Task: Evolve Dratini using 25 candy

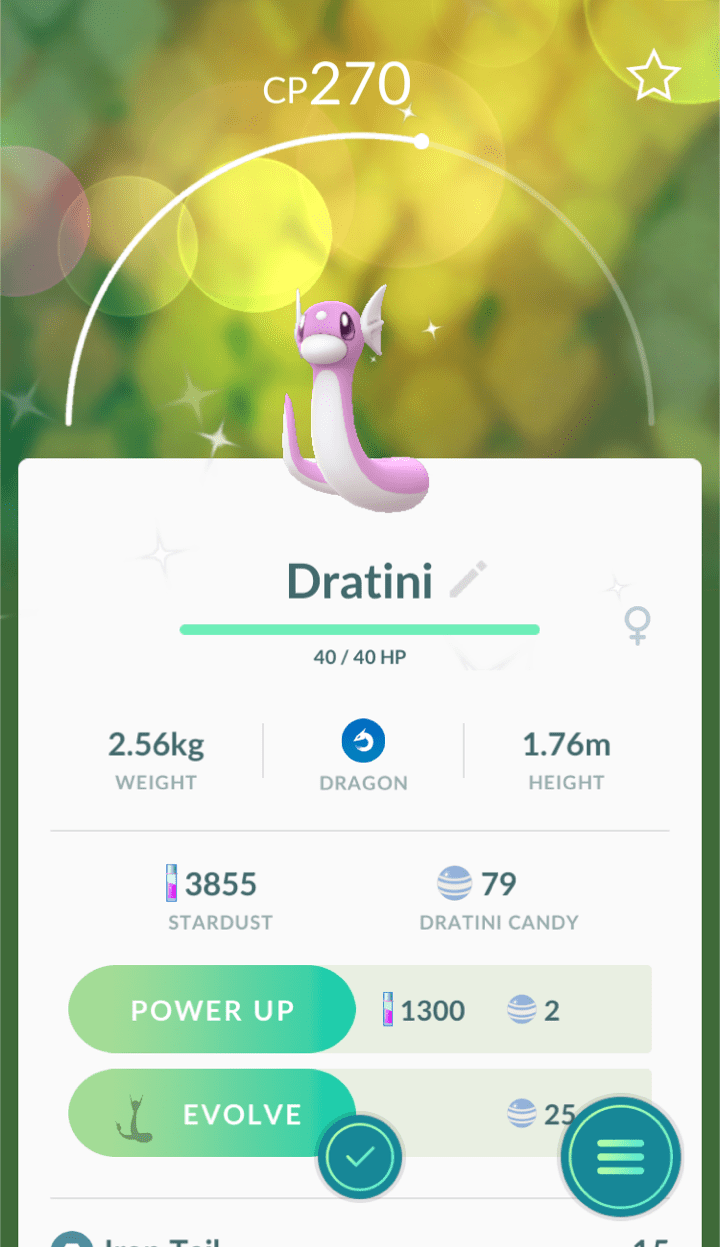Action: [212, 1114]
